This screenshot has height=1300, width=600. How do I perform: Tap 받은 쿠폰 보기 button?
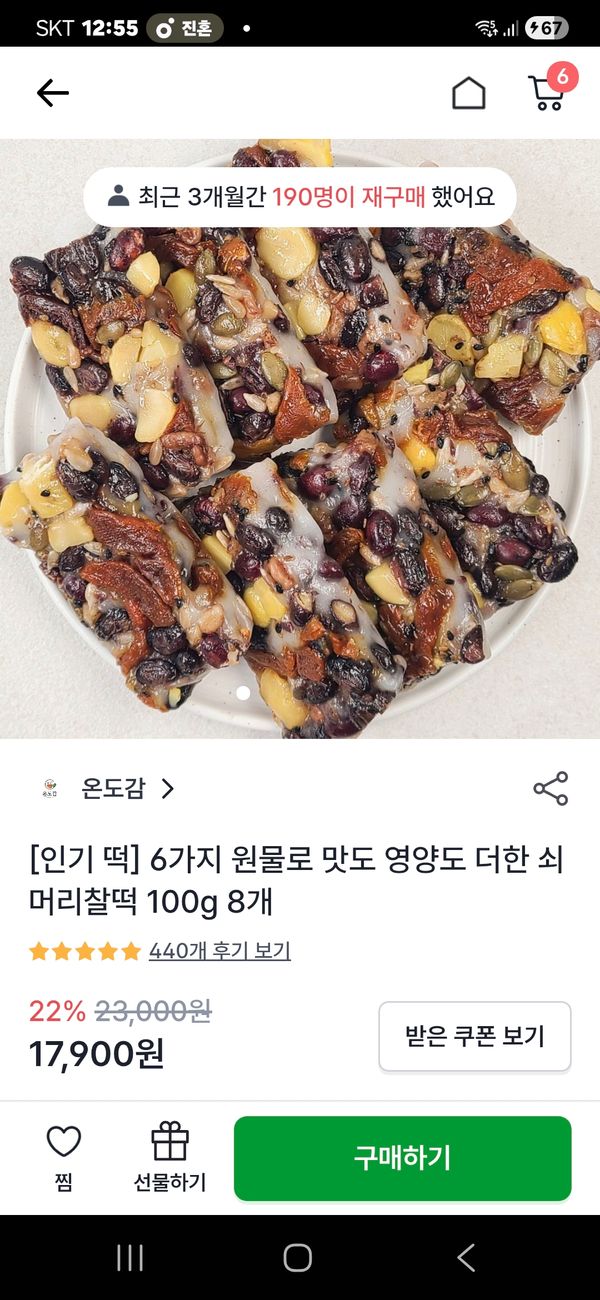coord(474,1036)
